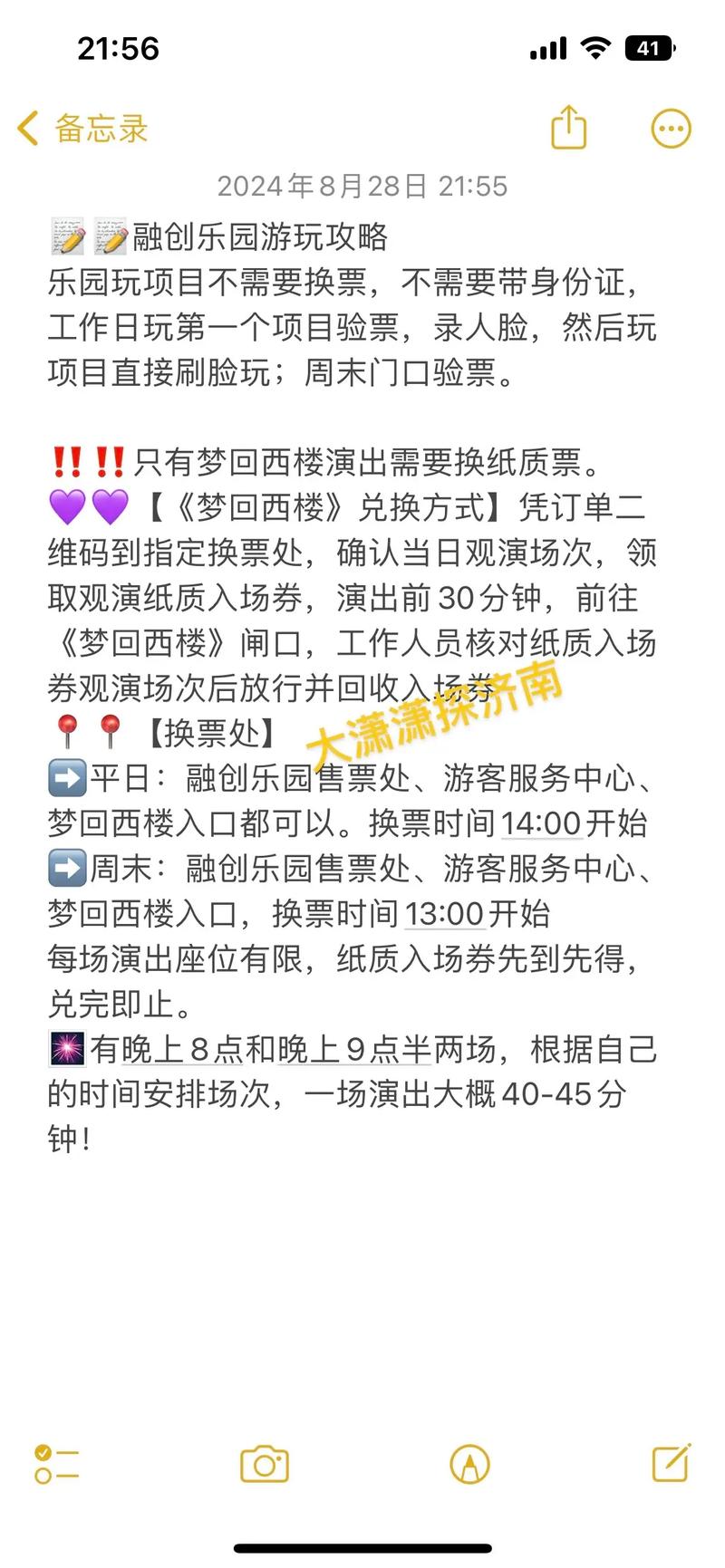Compose a new note
The width and height of the screenshot is (725, 1568).
672,1463
